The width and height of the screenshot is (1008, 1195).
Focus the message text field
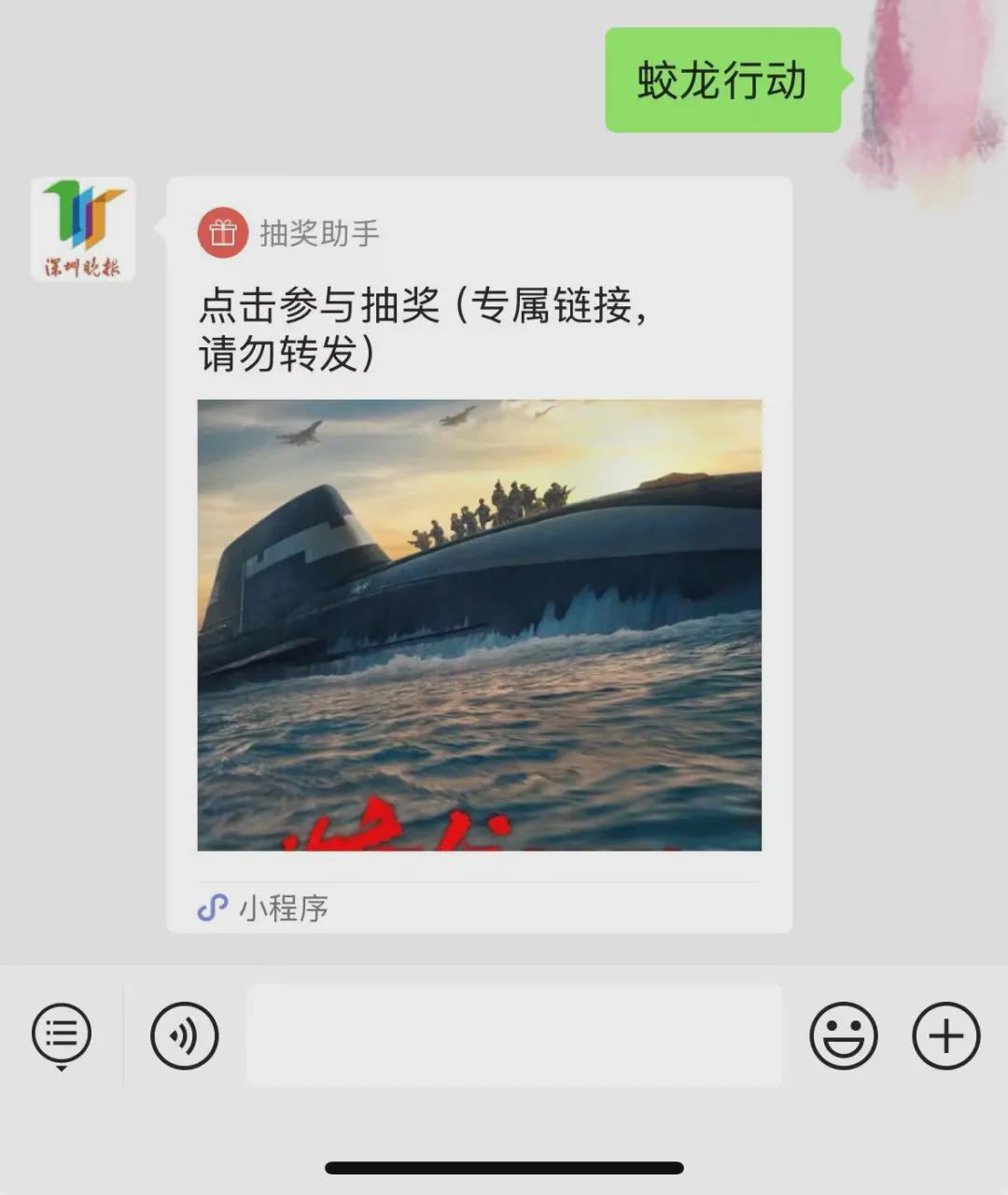(513, 1035)
